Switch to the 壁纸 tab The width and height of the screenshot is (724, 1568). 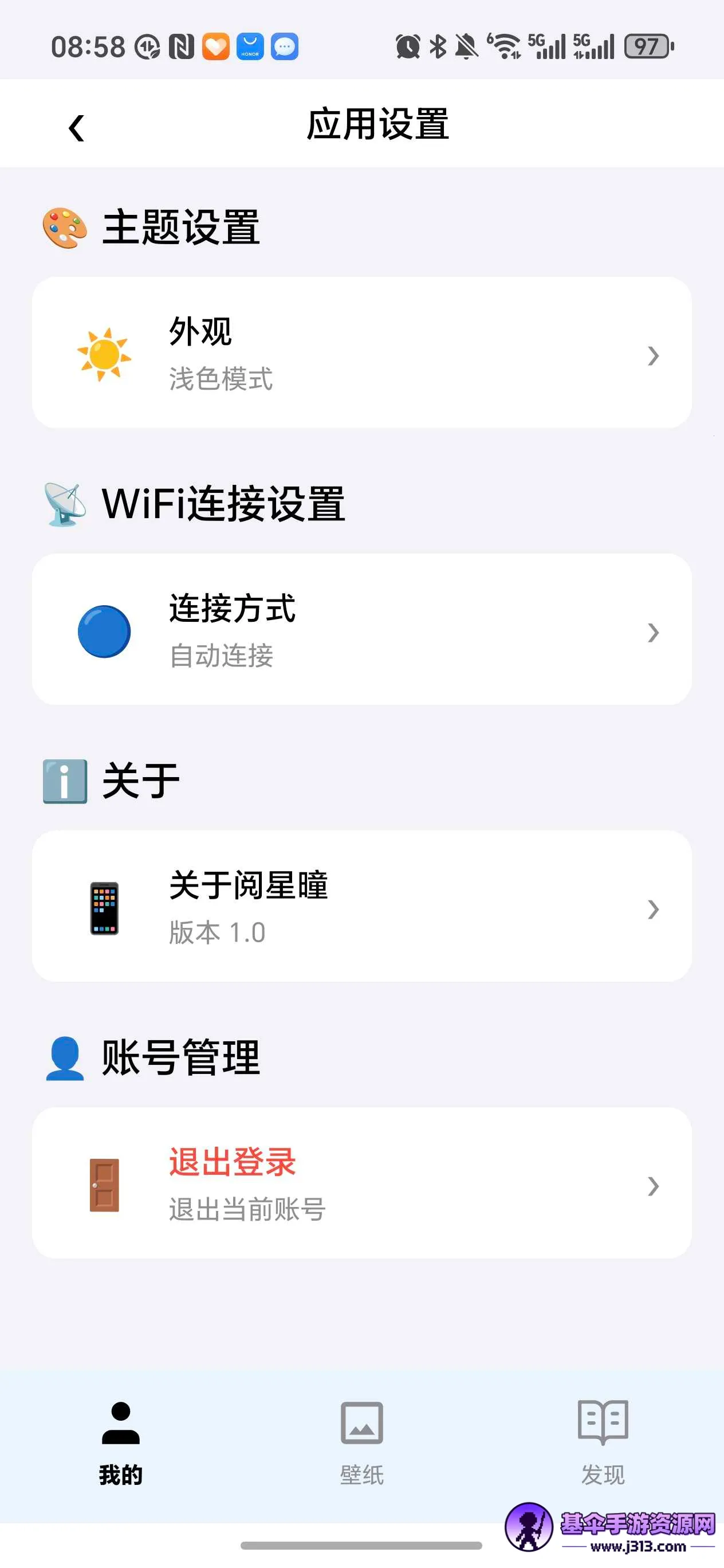point(361,1442)
